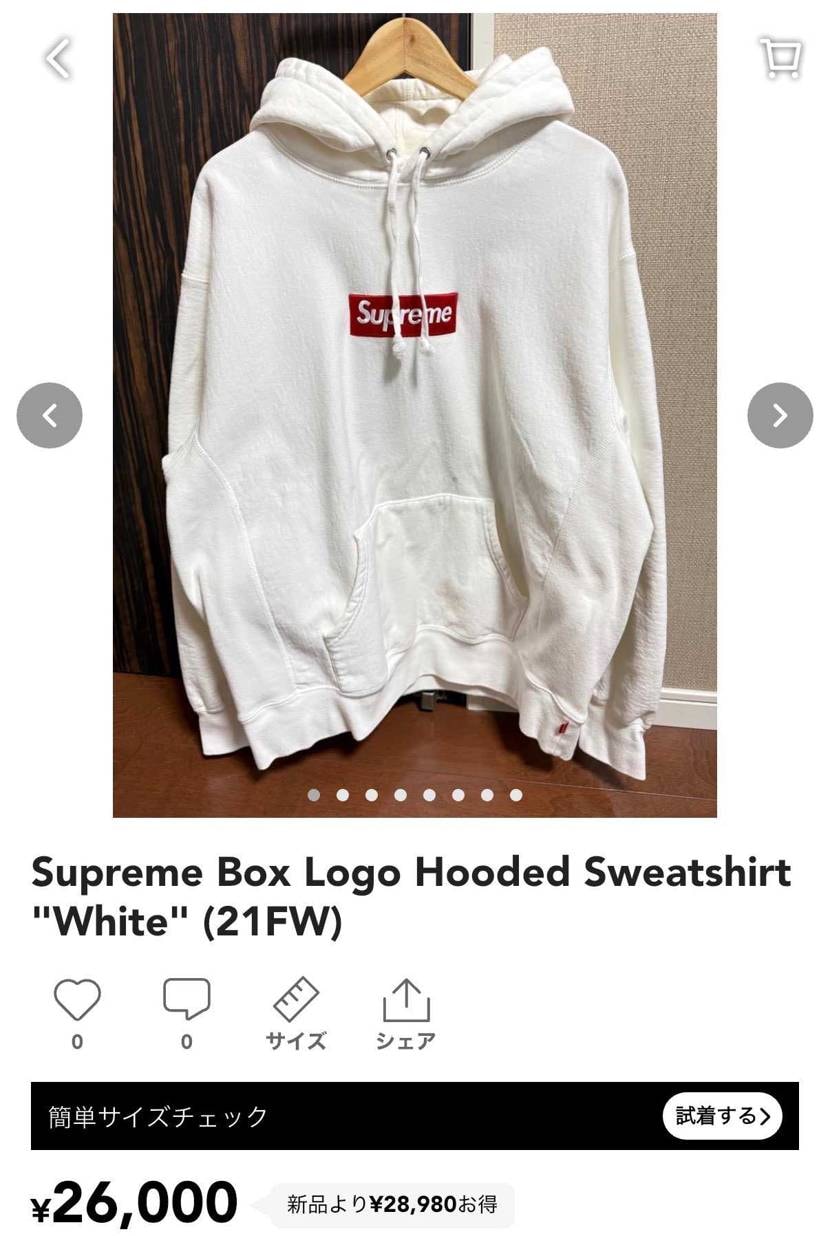Image resolution: width=830 pixels, height=1236 pixels.
Task: Open the shopping cart
Action: (x=780, y=58)
